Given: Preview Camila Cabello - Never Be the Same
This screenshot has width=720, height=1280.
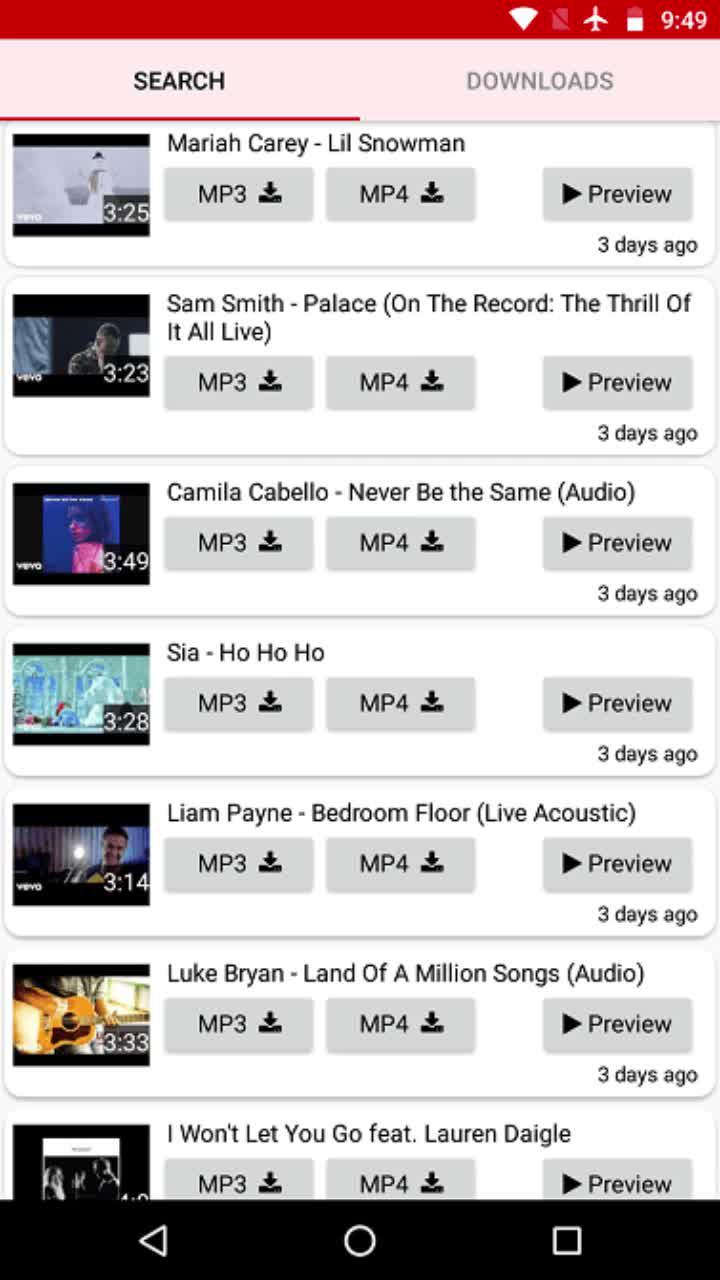Looking at the screenshot, I should (x=617, y=543).
